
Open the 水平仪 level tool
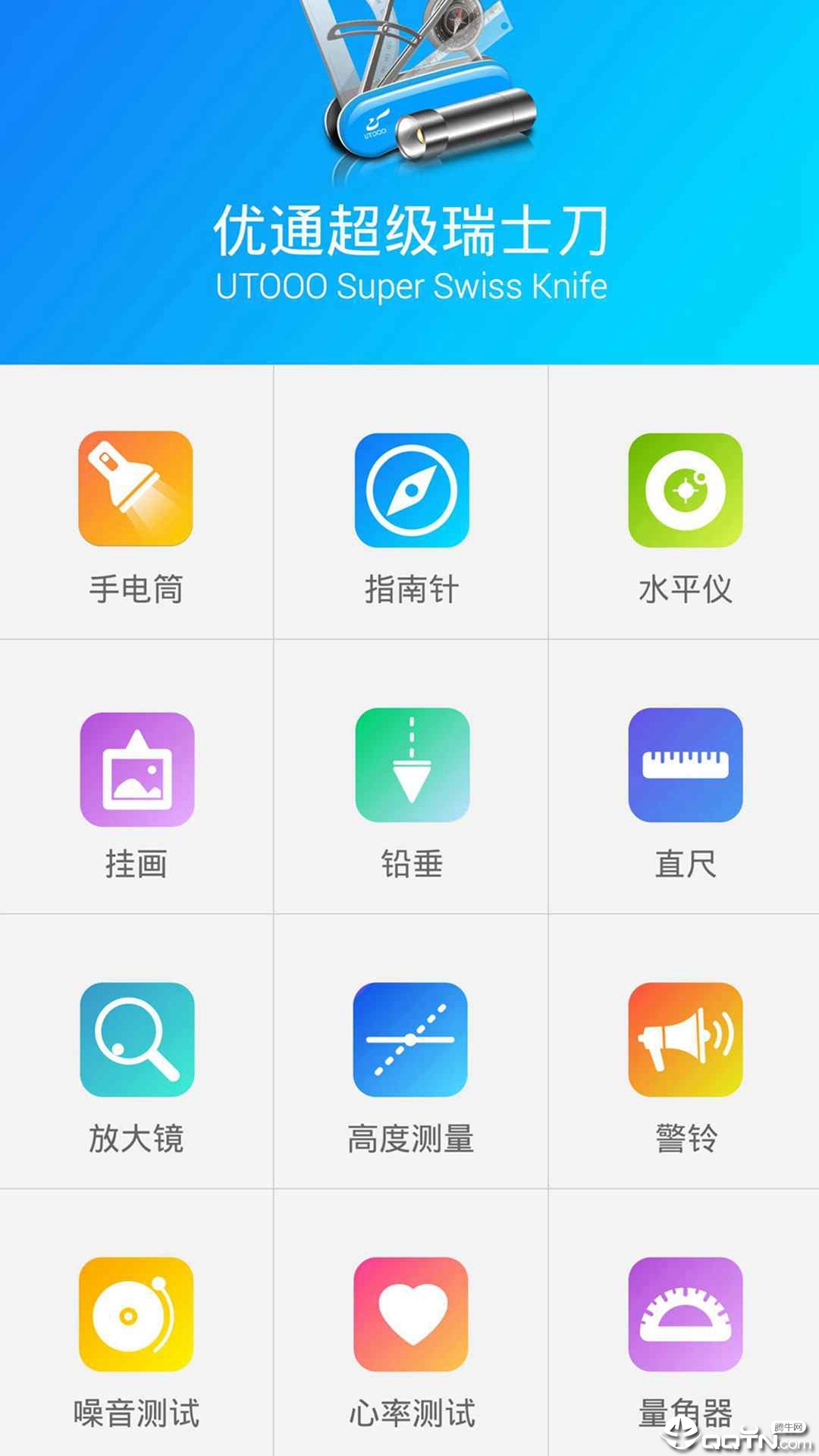[x=685, y=490]
